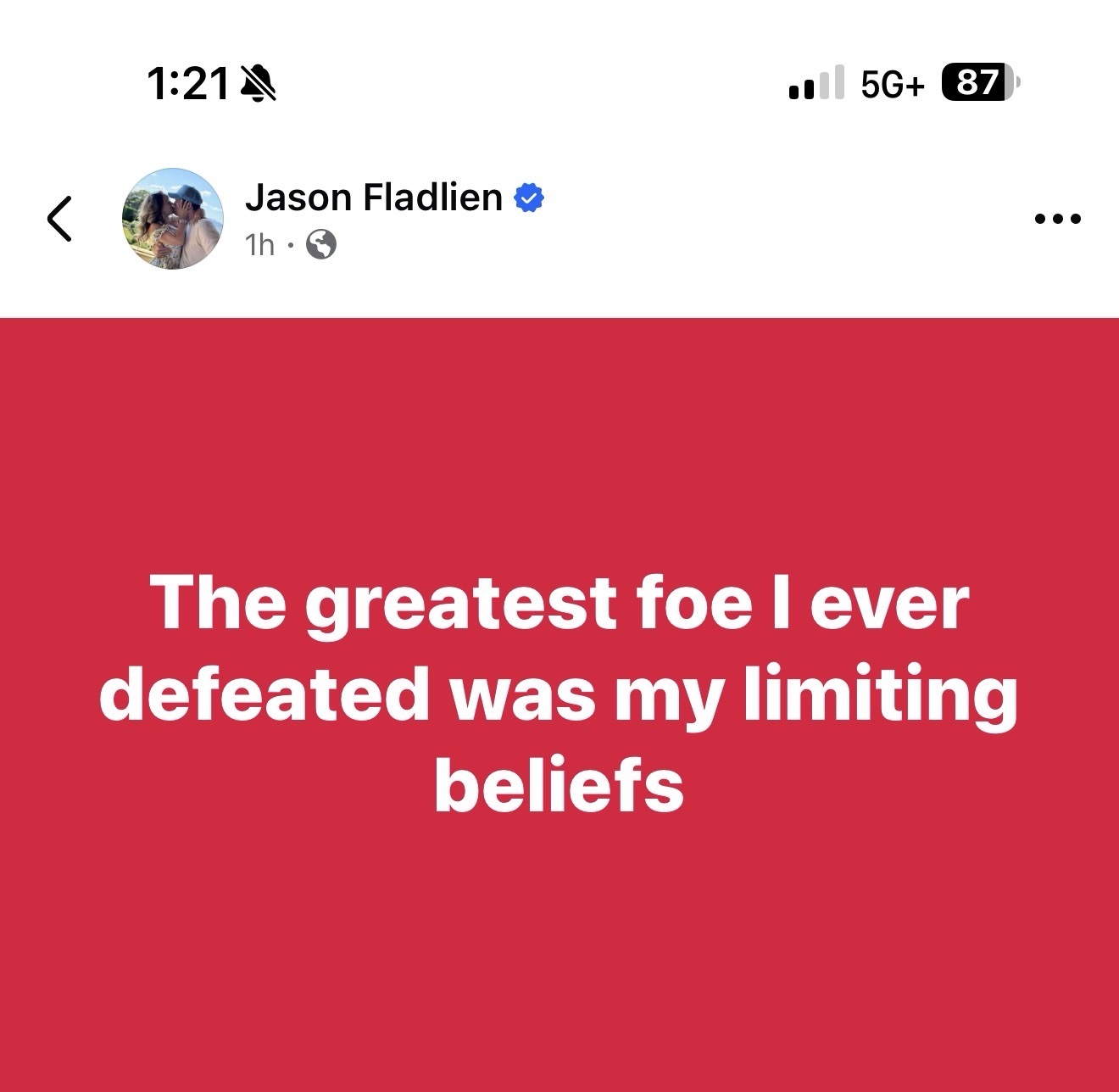Open Jason Fladlien's profile name link

tap(373, 198)
